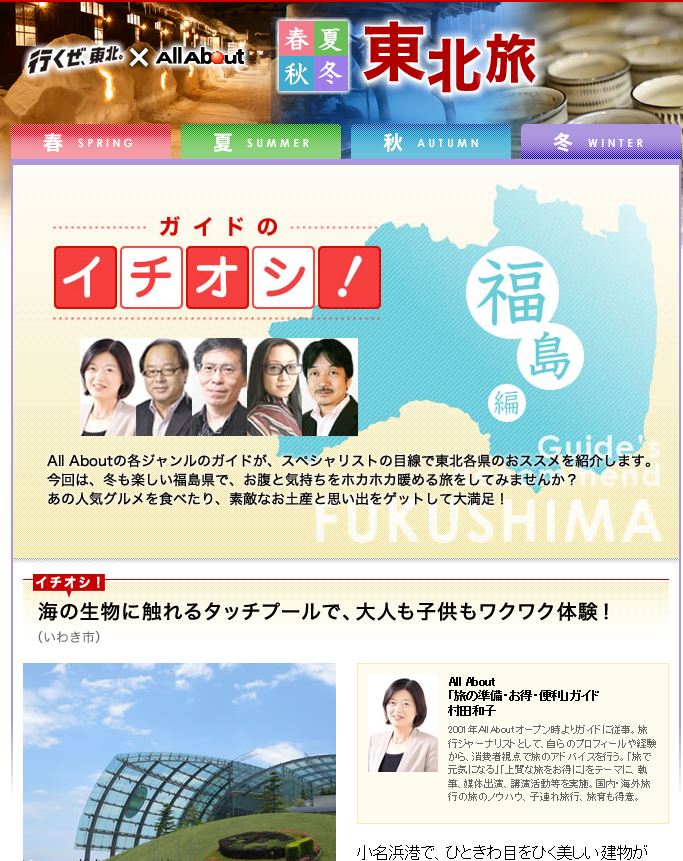Select the 秋 Autumn tab

431,142
